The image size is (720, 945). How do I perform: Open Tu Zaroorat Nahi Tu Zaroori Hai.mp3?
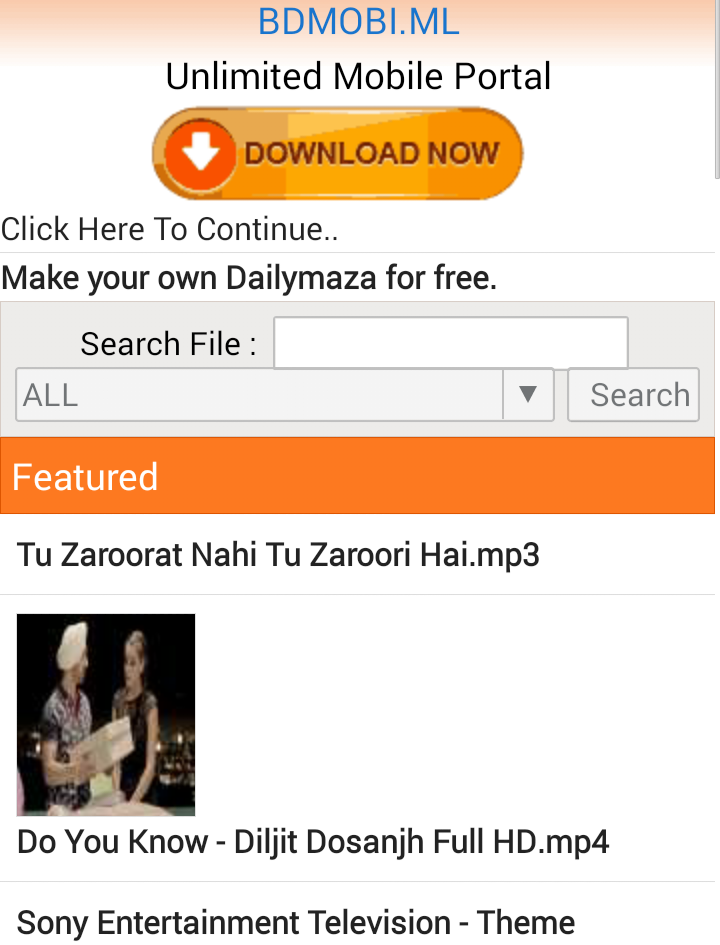point(278,554)
